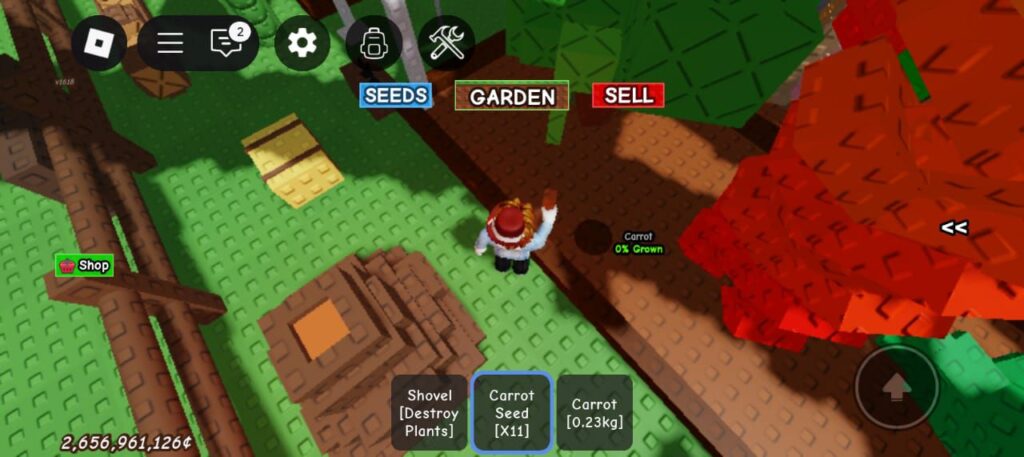Viewport: 1024px width, 457px height.
Task: Select the Carrot Seed [X11] slot
Action: pyautogui.click(x=512, y=412)
